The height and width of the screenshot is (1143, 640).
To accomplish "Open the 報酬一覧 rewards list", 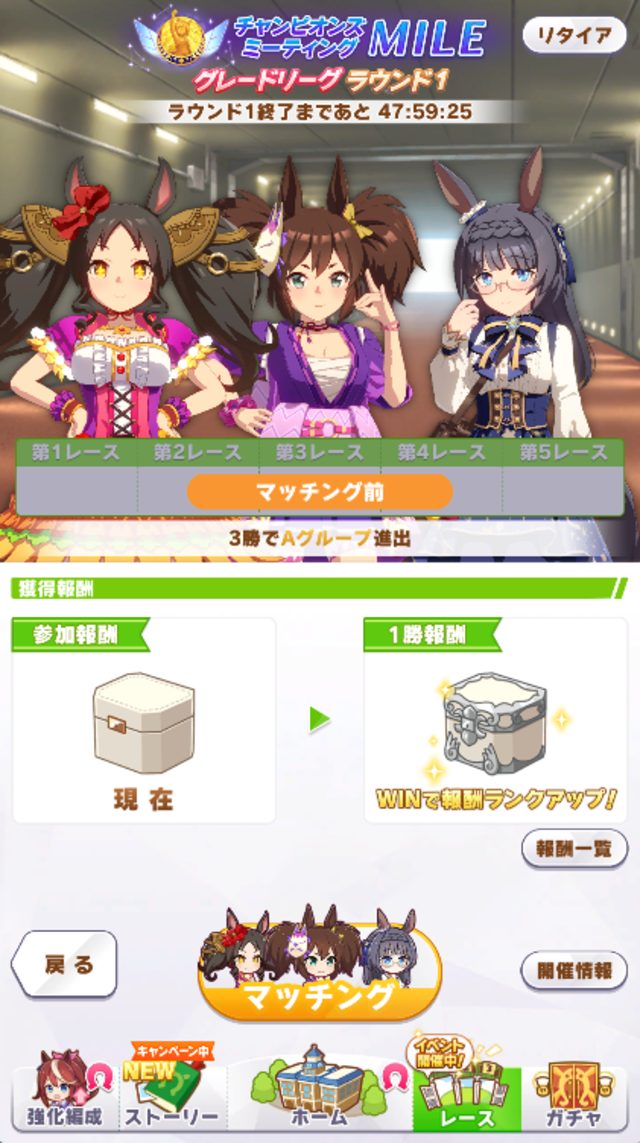I will (574, 849).
